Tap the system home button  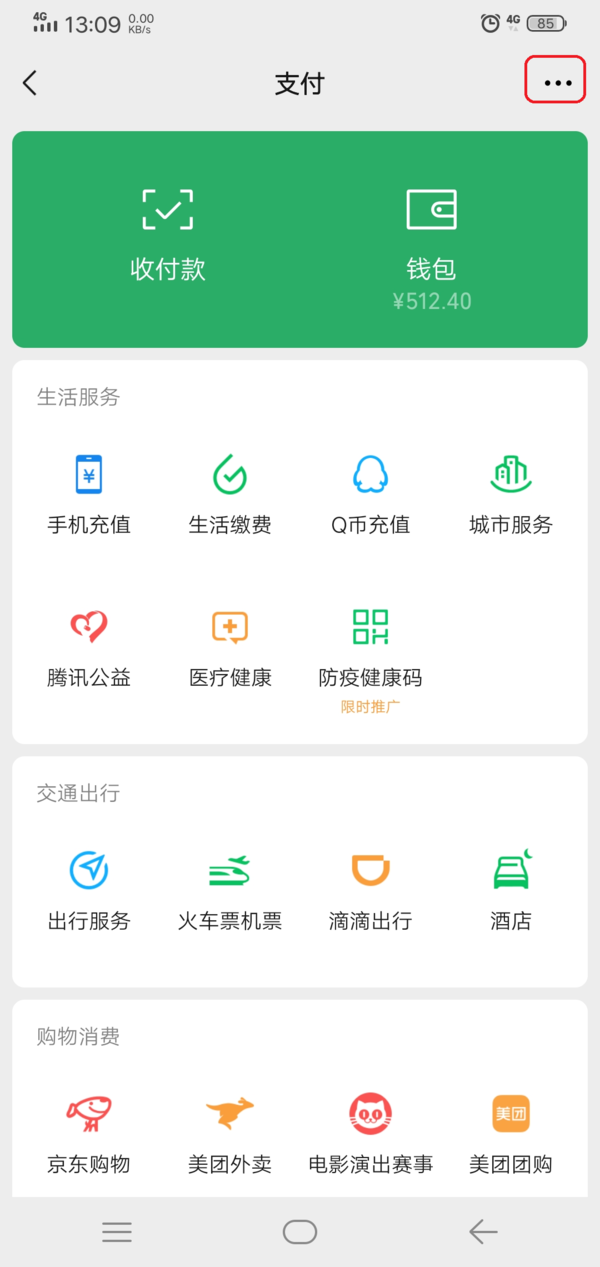point(300,1232)
